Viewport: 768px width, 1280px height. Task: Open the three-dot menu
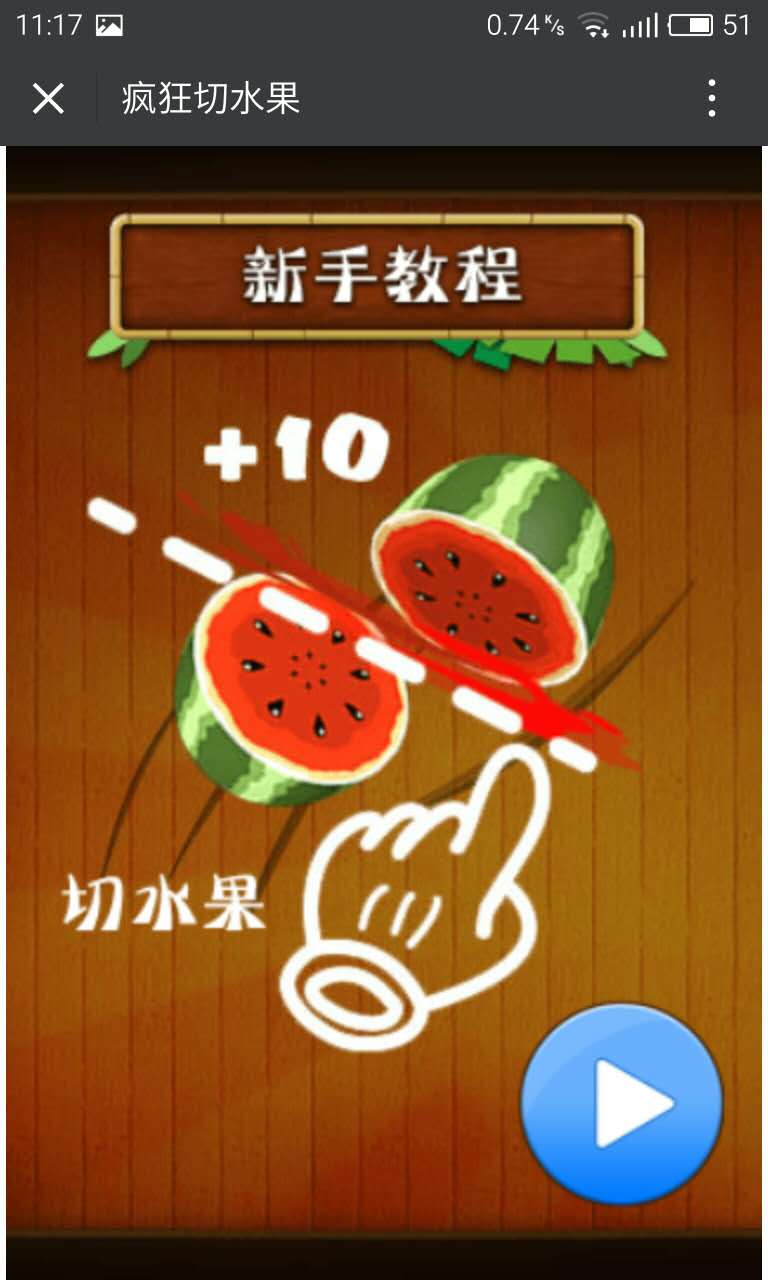point(712,97)
